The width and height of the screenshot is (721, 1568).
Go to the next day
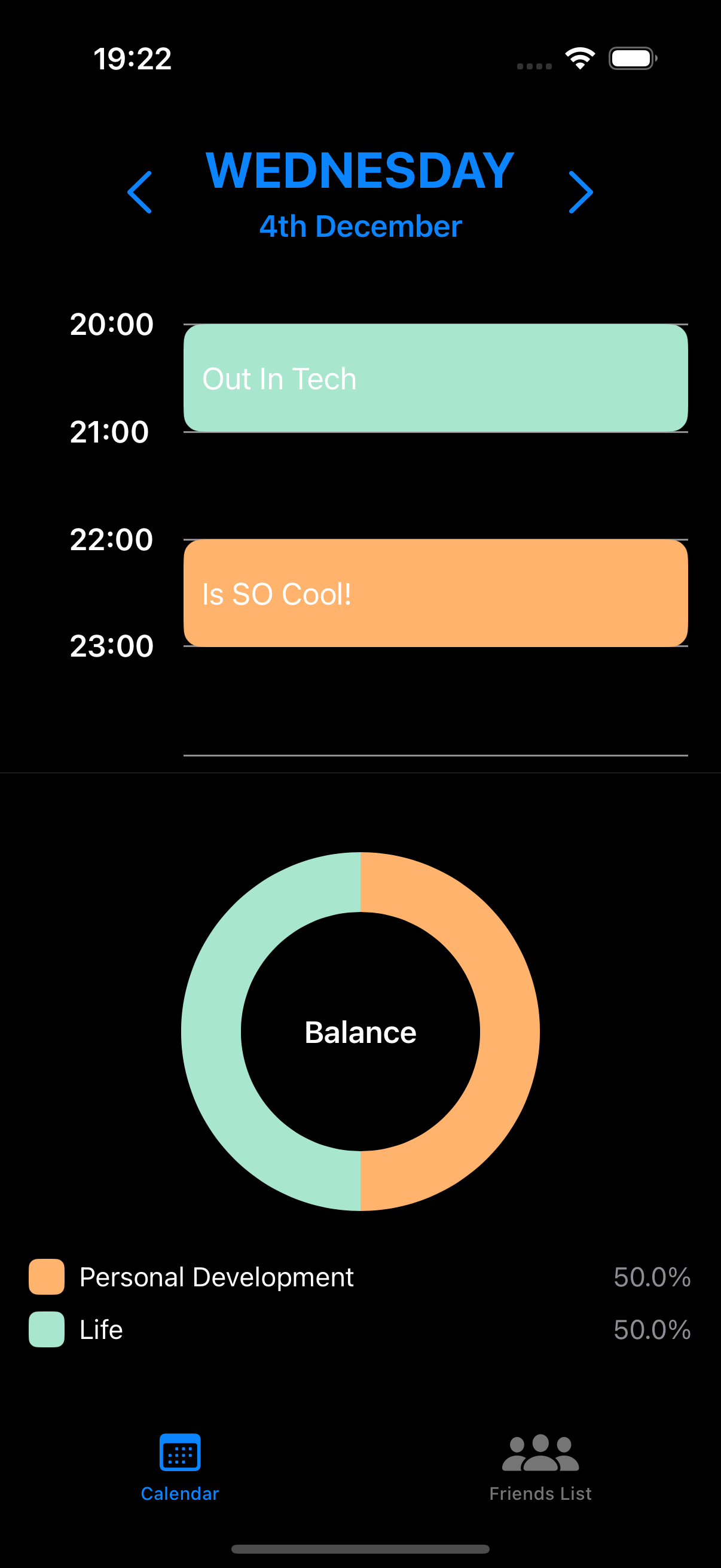(x=581, y=193)
